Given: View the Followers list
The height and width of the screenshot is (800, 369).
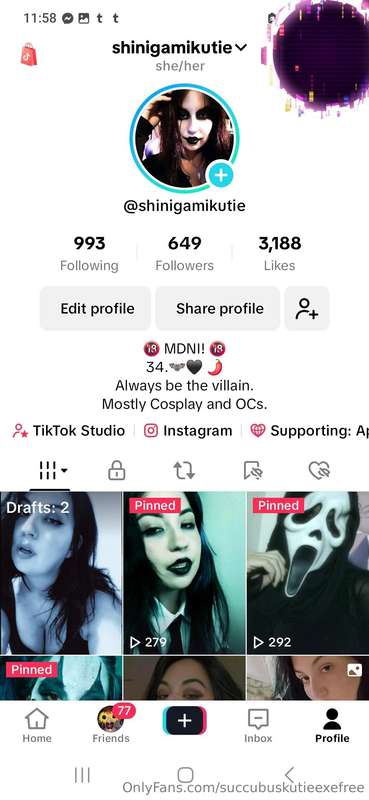Looking at the screenshot, I should pos(184,254).
